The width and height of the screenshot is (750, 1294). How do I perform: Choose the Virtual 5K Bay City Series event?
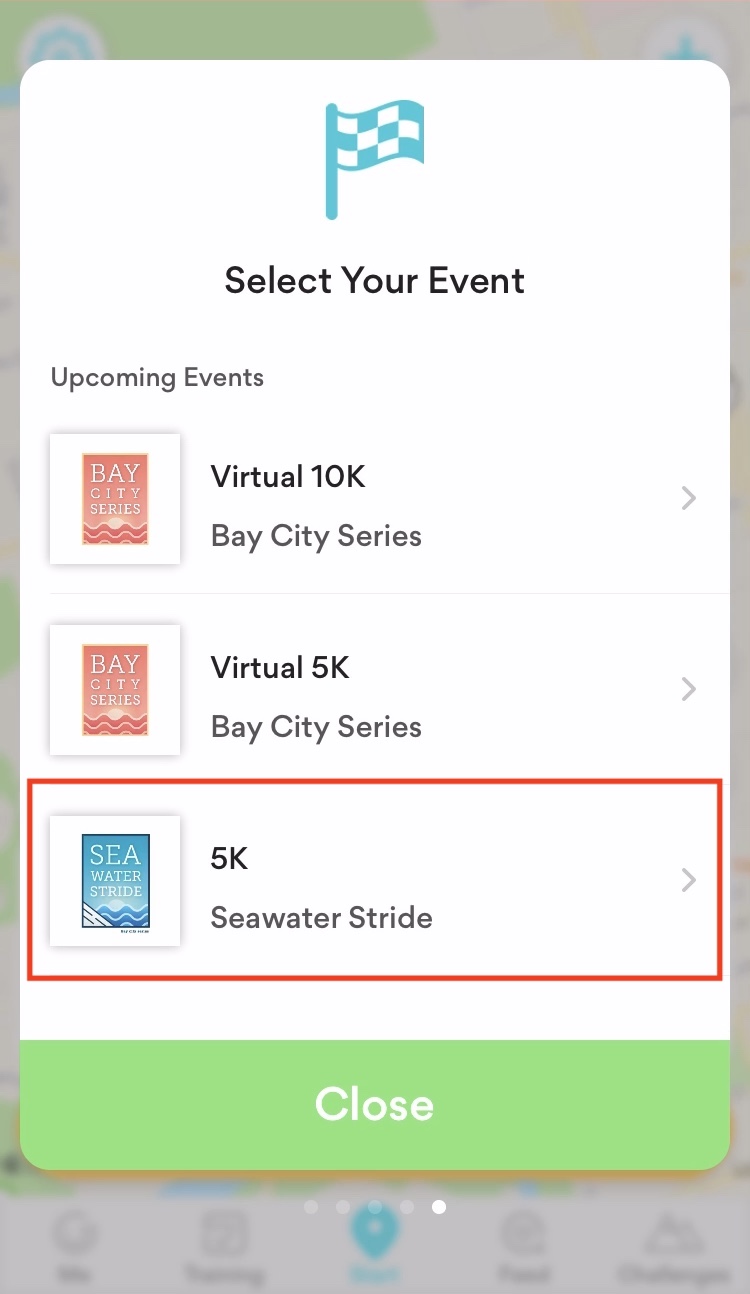pyautogui.click(x=375, y=689)
